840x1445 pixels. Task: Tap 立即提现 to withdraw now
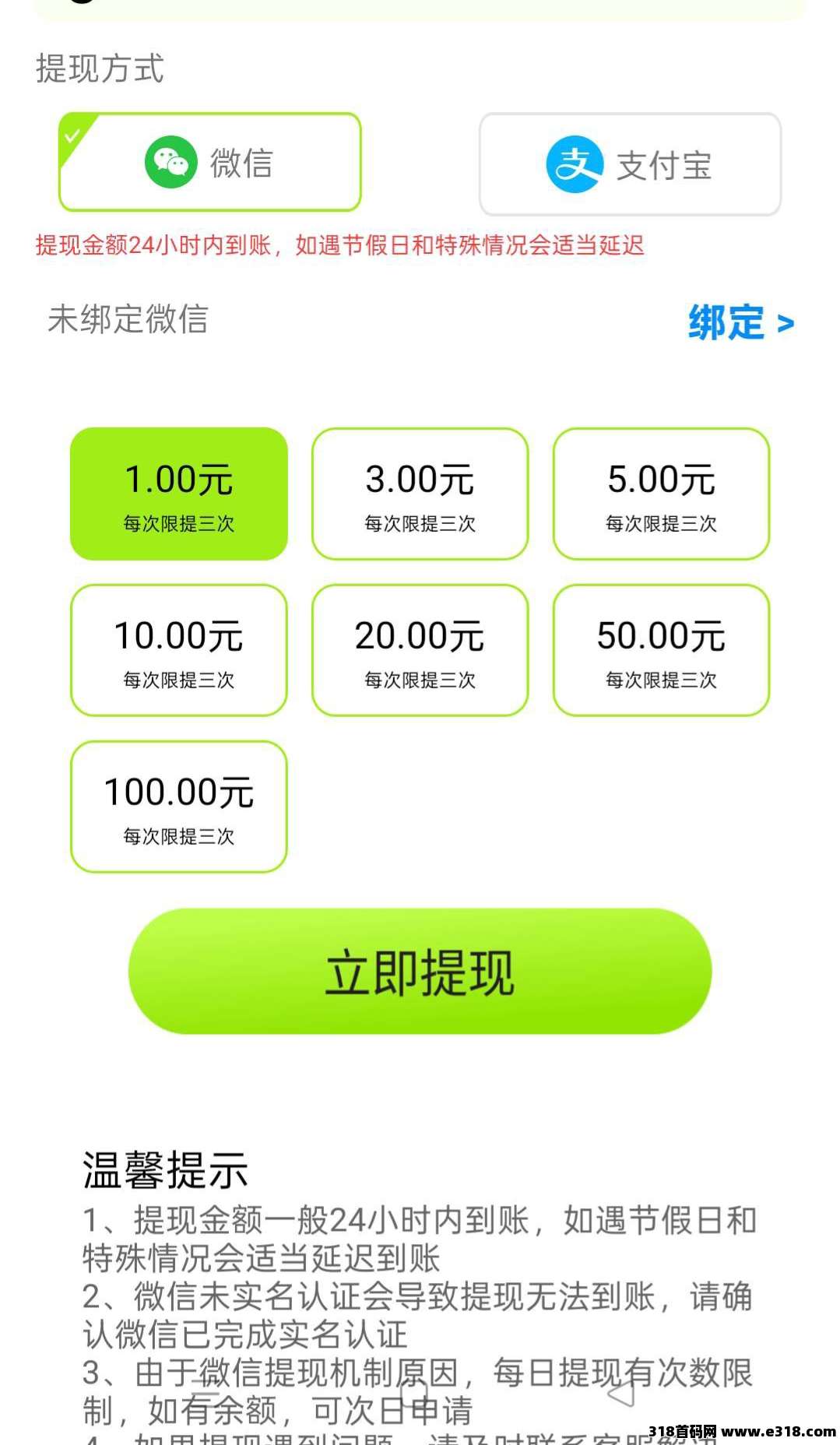tap(420, 971)
